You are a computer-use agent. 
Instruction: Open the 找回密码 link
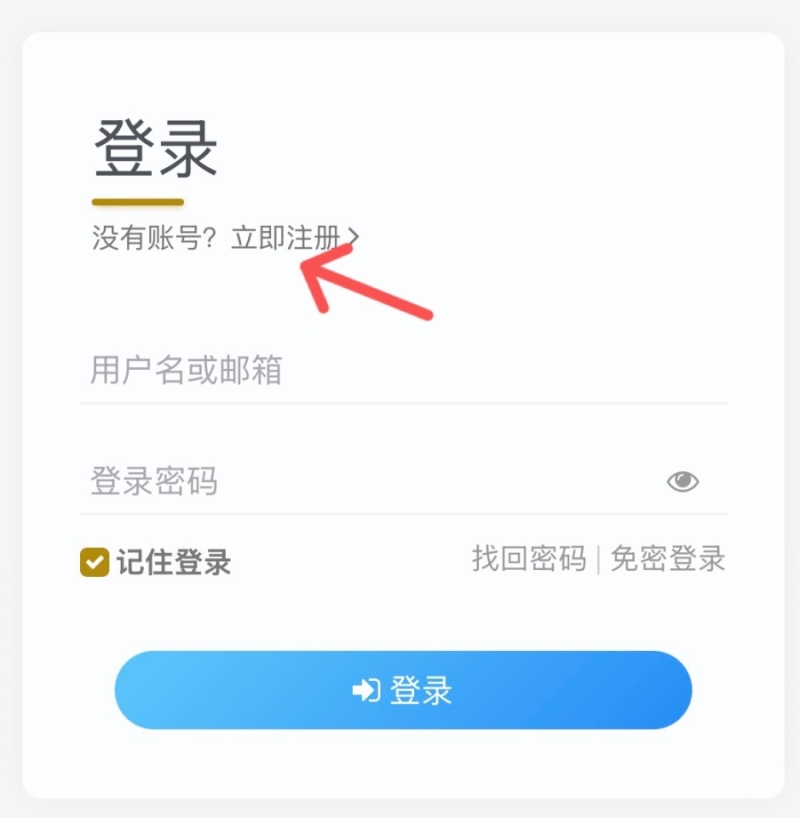point(529,559)
